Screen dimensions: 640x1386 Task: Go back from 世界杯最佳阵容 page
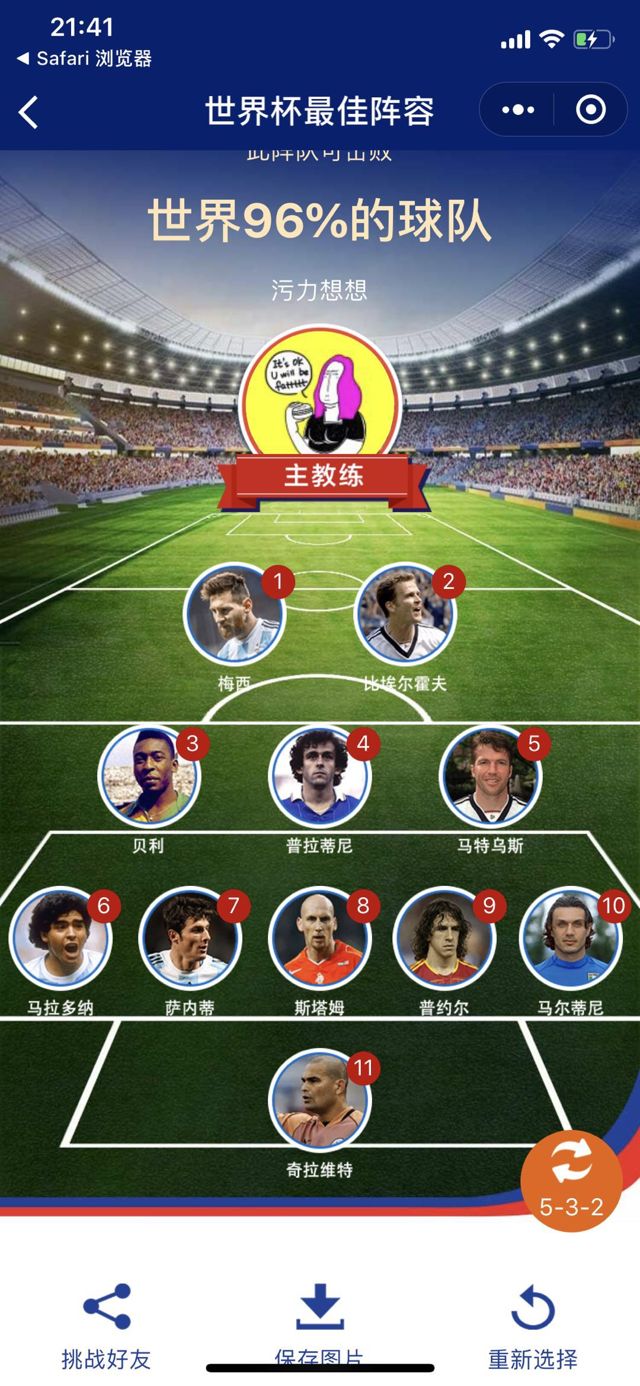click(29, 112)
